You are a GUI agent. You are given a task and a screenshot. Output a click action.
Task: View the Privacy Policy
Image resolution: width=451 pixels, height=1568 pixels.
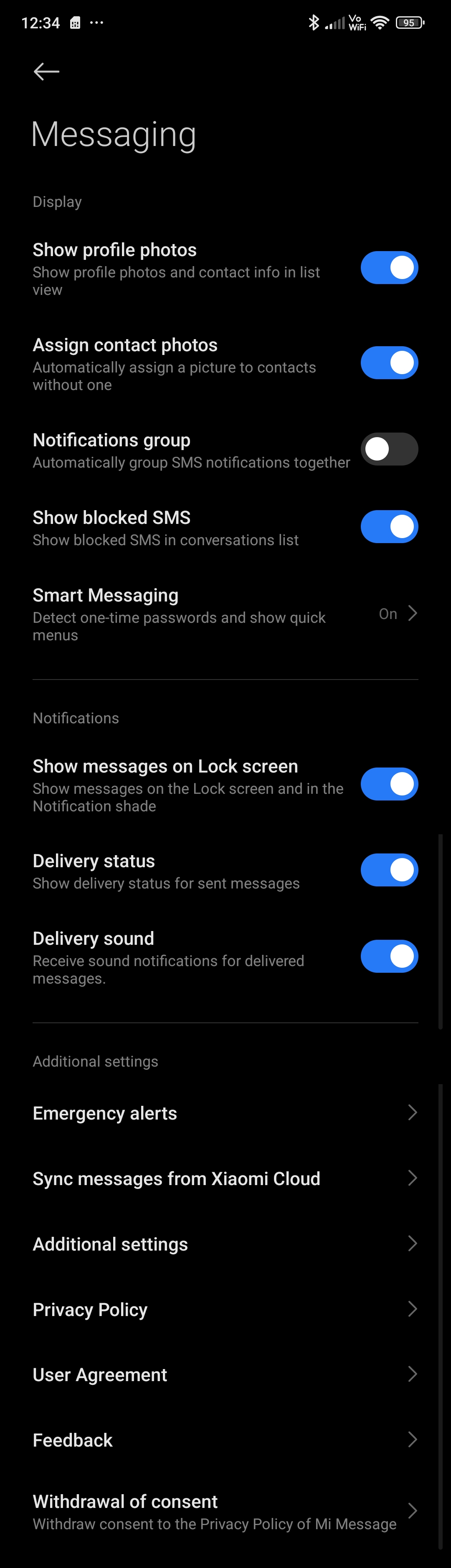click(x=225, y=1309)
